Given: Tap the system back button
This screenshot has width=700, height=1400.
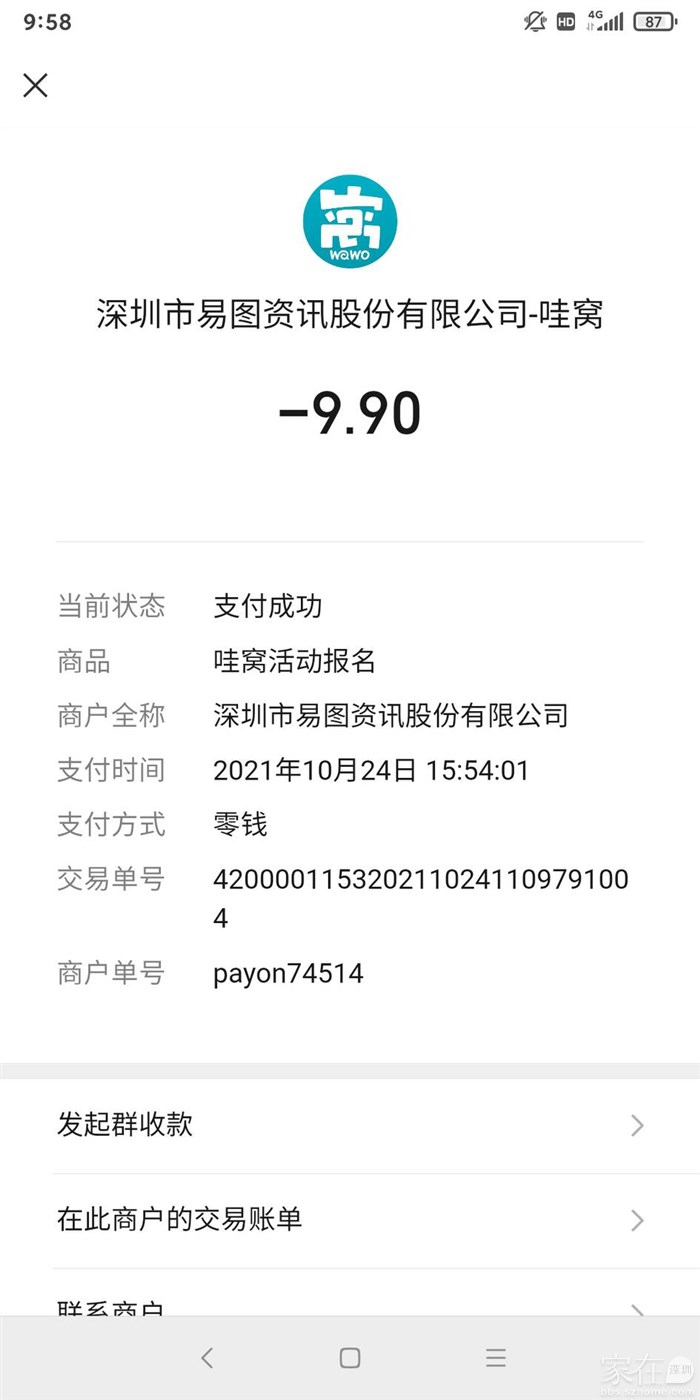Looking at the screenshot, I should click(x=207, y=1358).
